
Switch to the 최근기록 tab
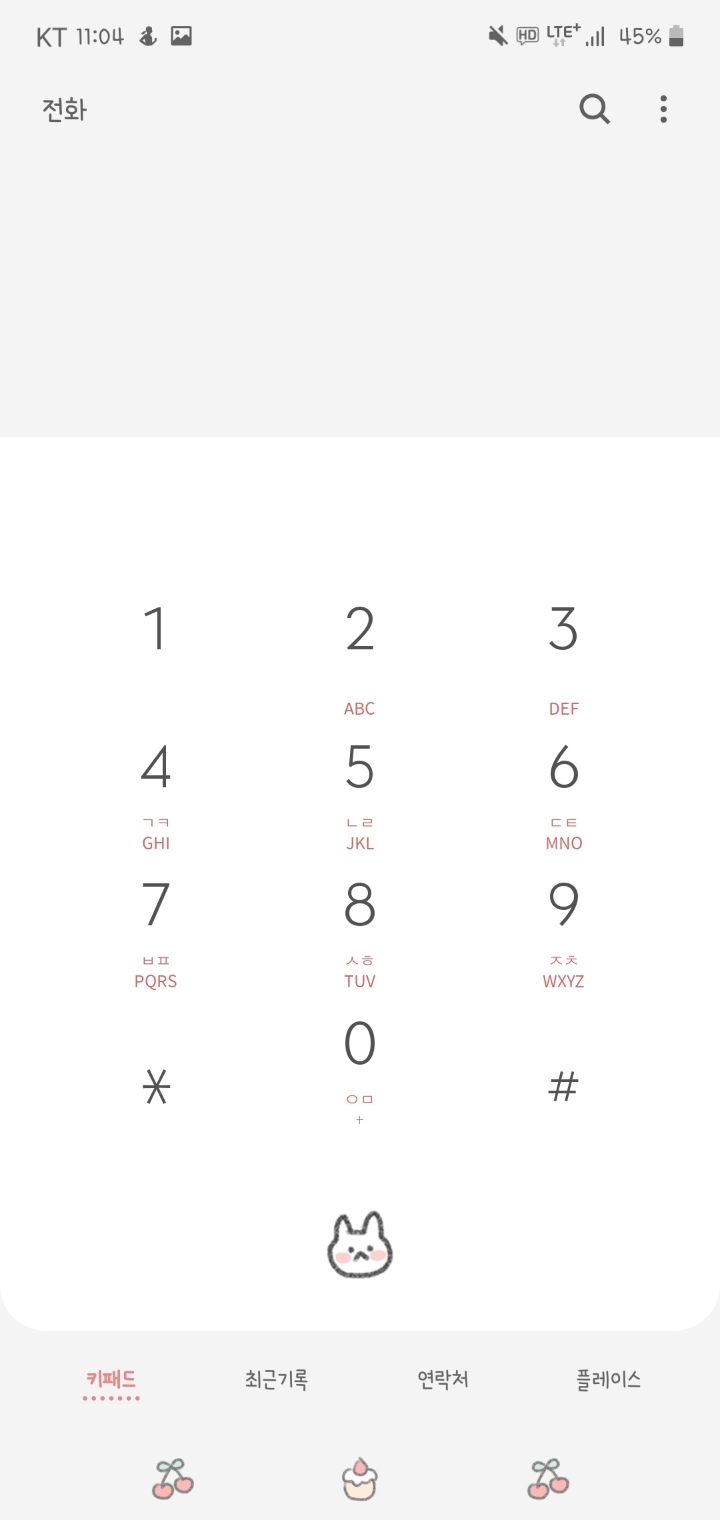(276, 1380)
